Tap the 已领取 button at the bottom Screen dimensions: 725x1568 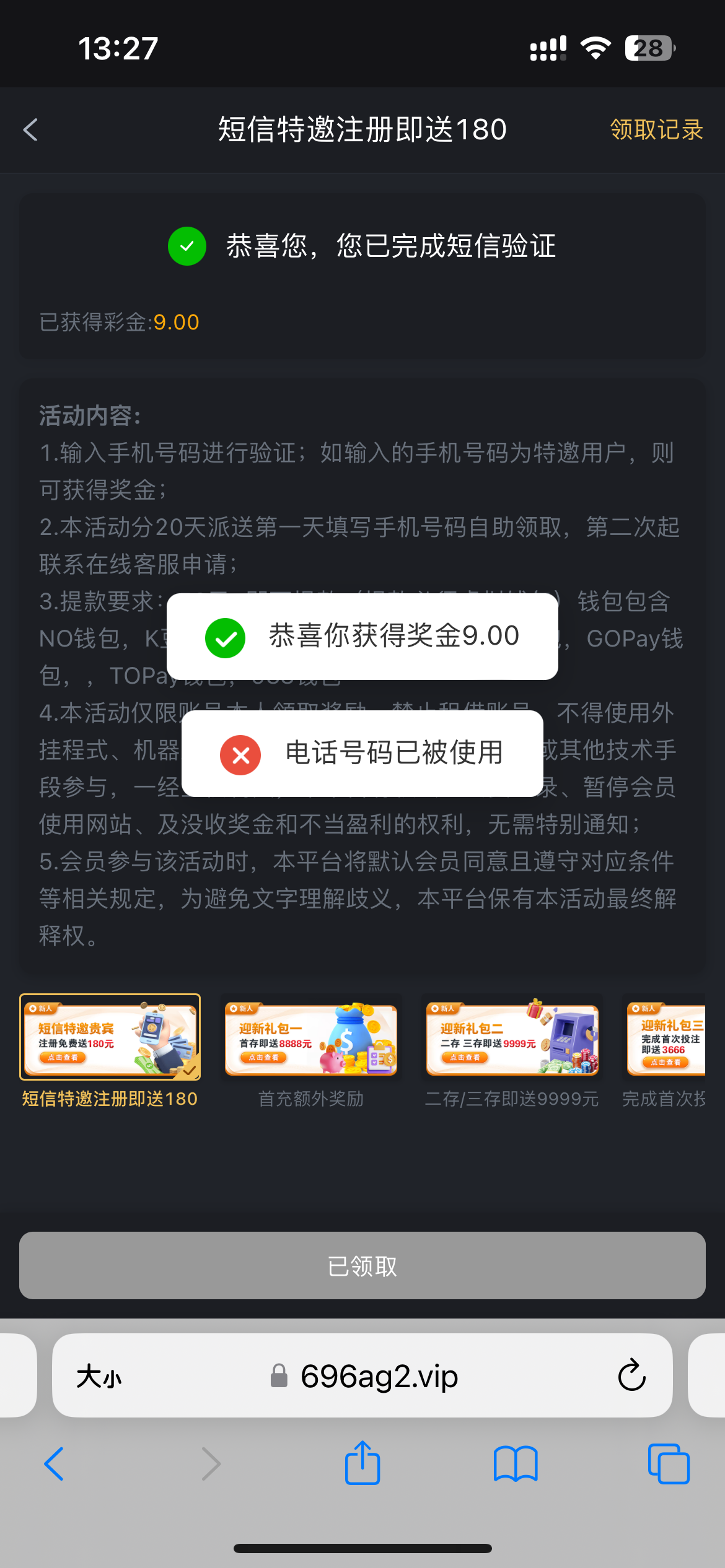pos(362,1265)
